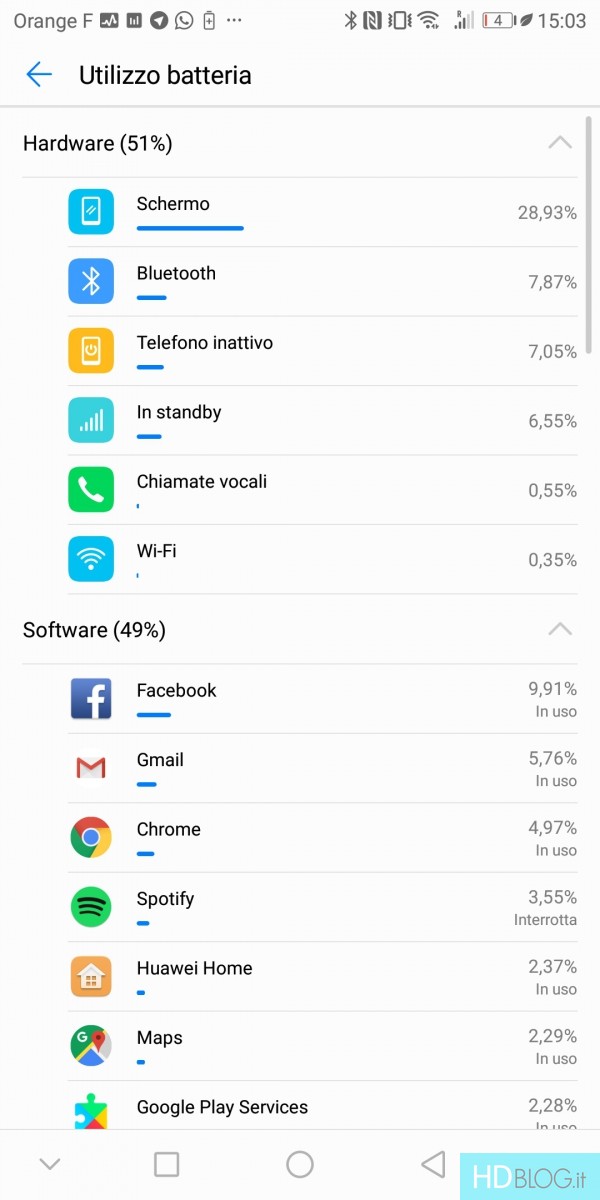Open Chiamate vocali usage row
The height and width of the screenshot is (1200, 600).
click(320, 490)
